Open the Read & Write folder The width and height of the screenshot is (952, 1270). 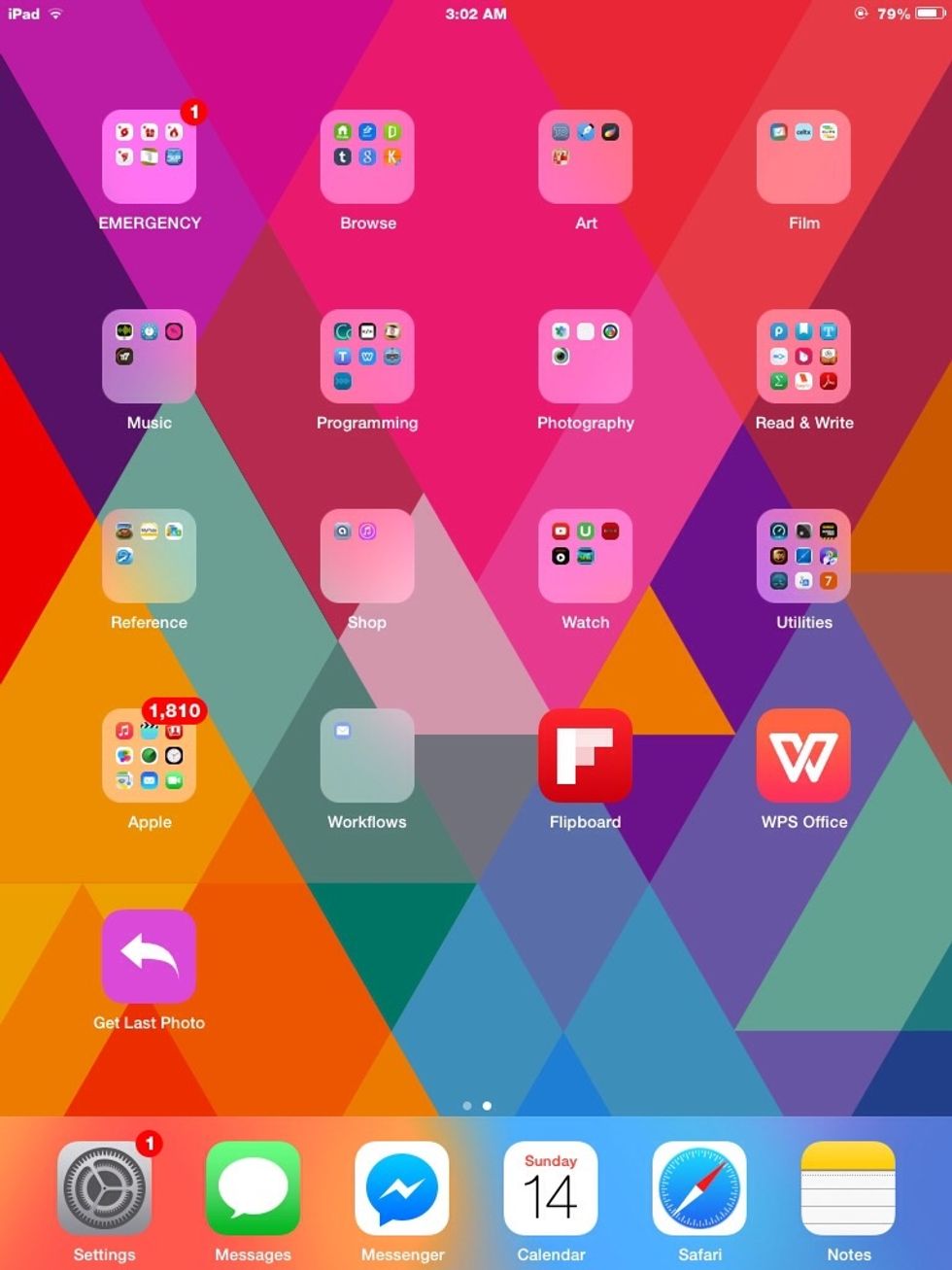point(803,357)
